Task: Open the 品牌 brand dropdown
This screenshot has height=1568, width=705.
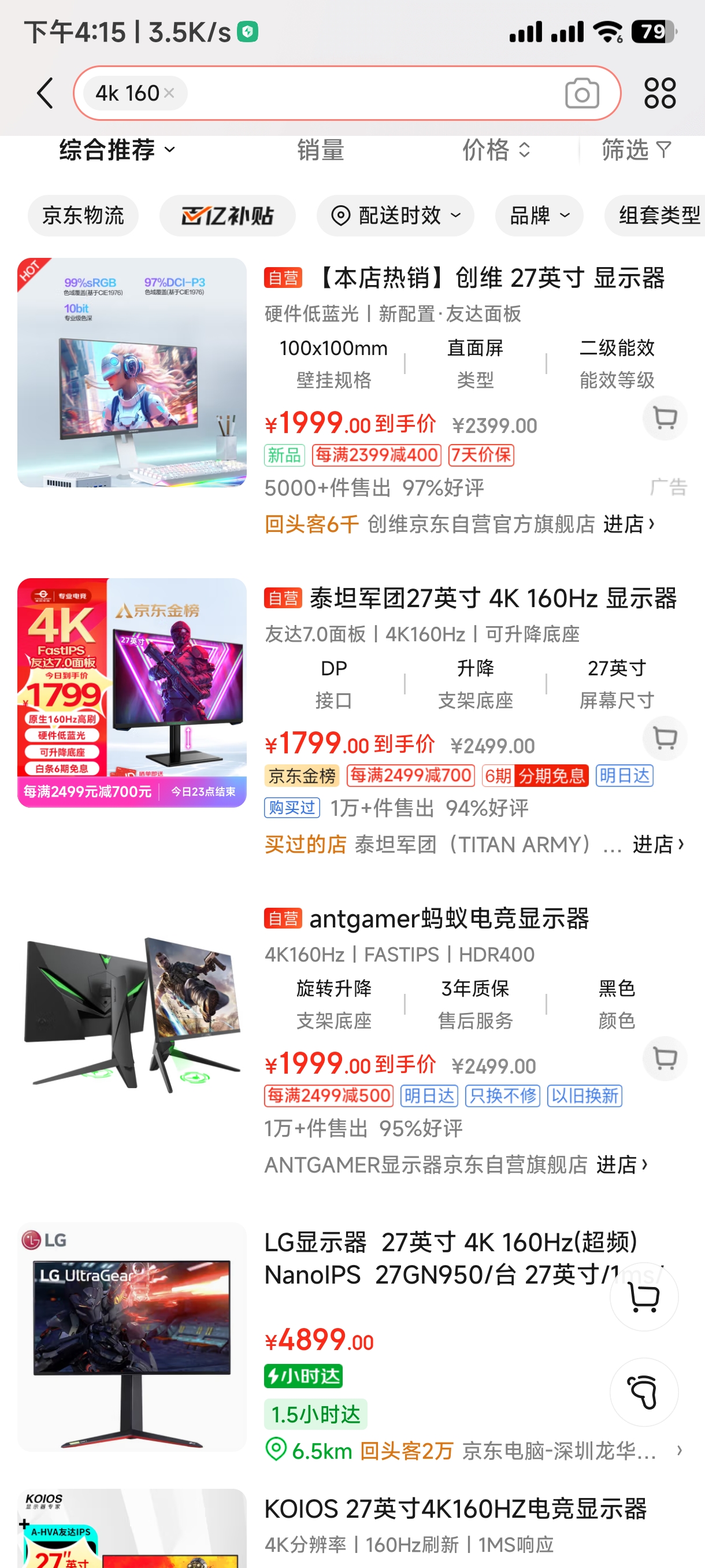Action: click(538, 215)
